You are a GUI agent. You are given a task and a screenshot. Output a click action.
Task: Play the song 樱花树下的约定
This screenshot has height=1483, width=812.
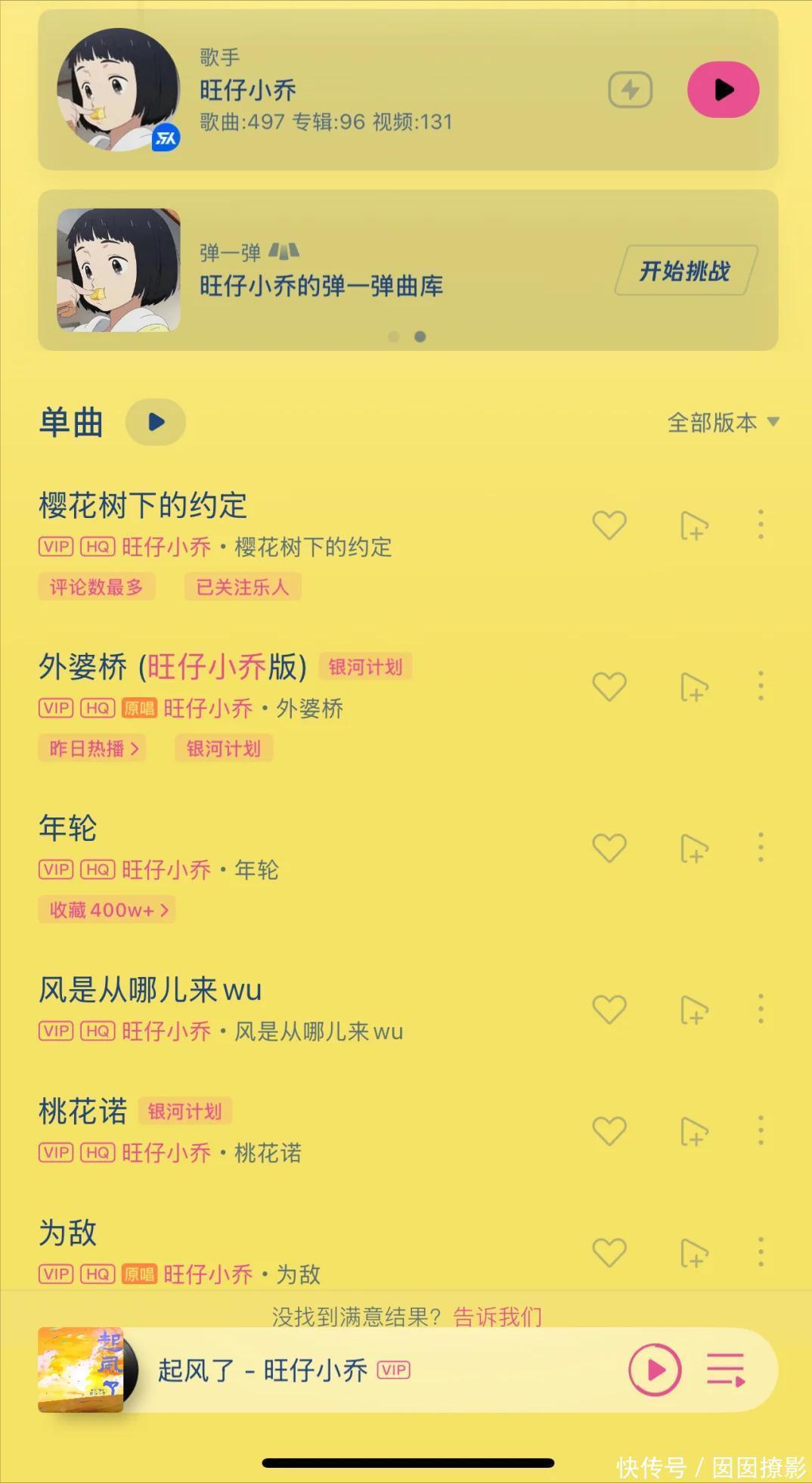point(143,505)
